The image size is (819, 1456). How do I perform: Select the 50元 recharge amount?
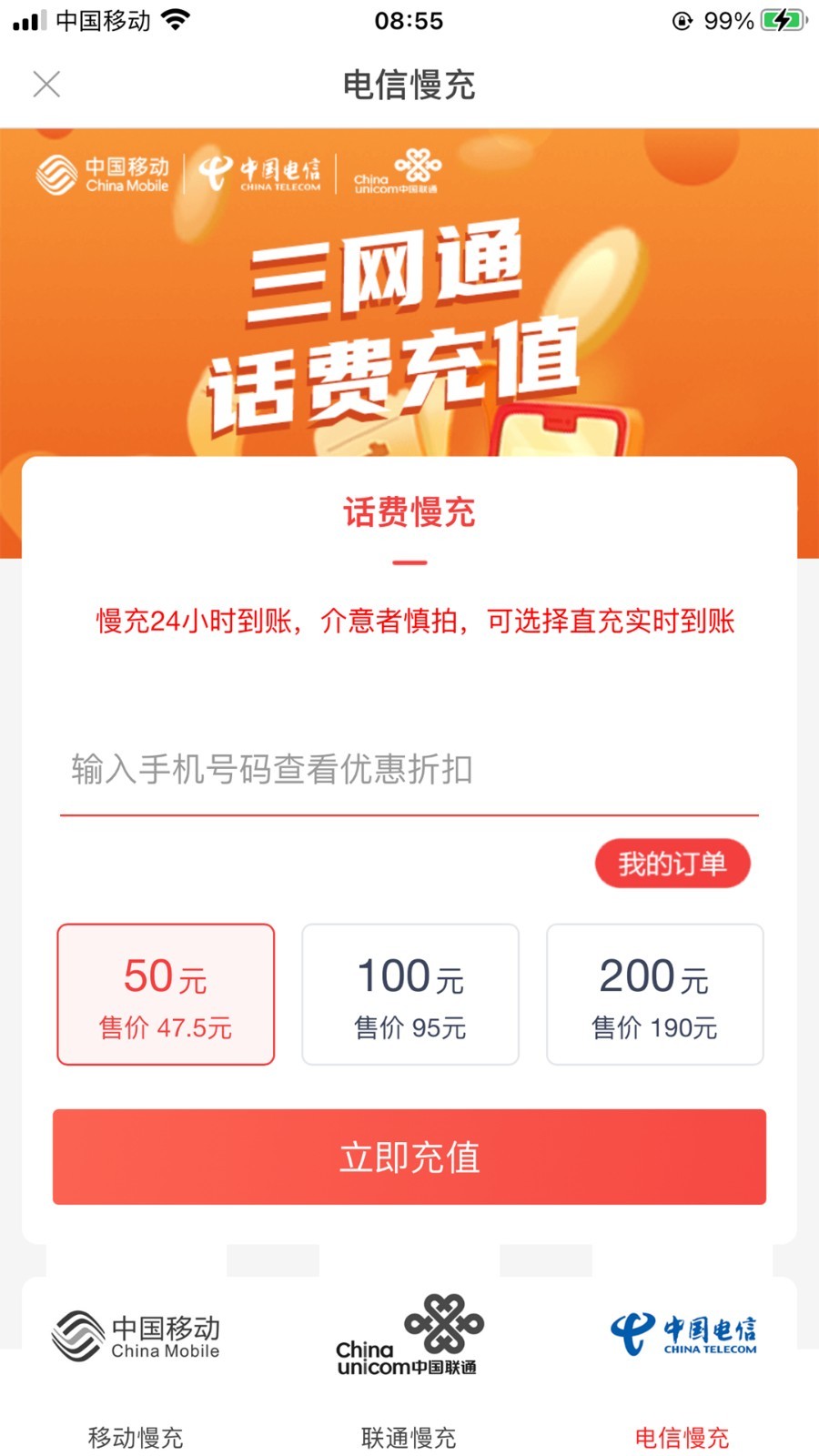[x=166, y=995]
